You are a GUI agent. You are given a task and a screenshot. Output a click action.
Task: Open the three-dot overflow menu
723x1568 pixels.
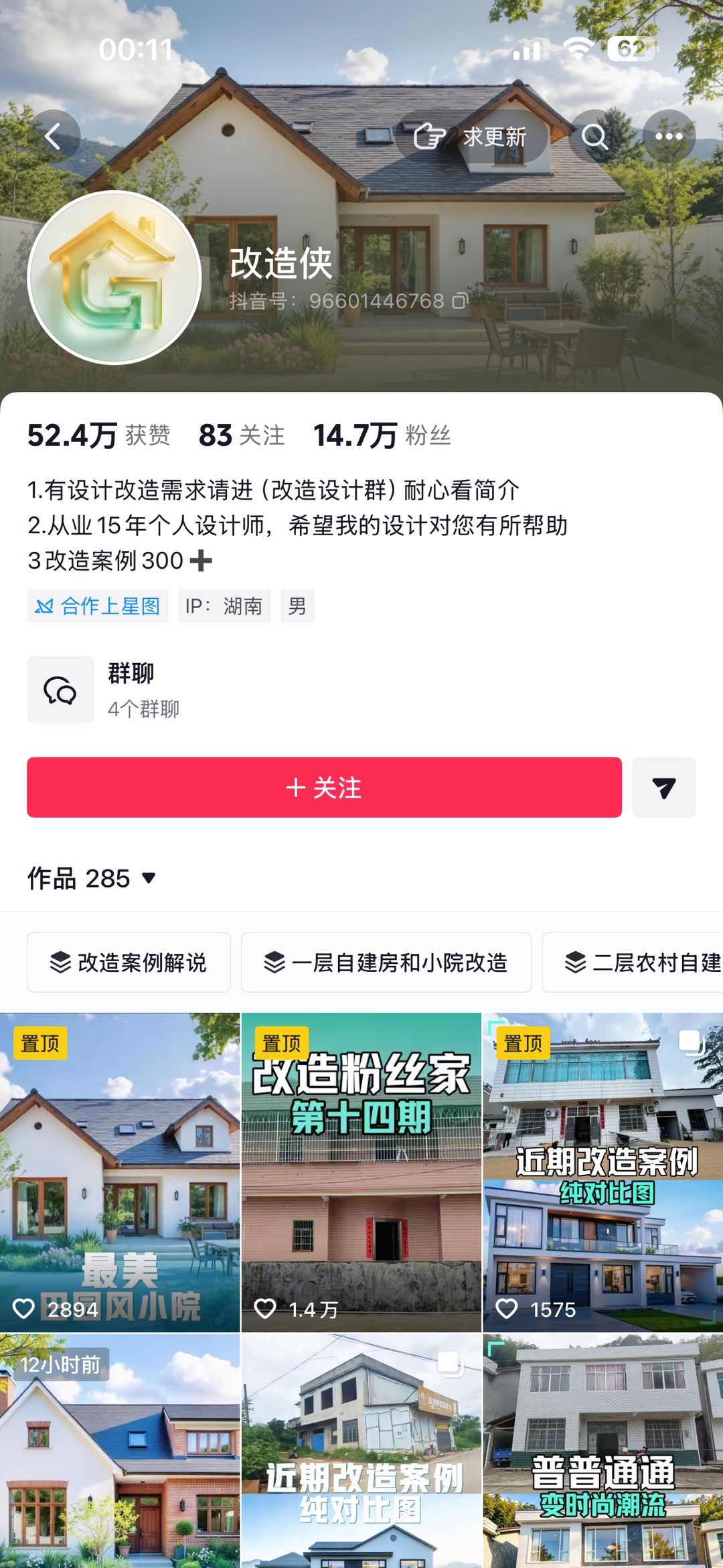(669, 137)
